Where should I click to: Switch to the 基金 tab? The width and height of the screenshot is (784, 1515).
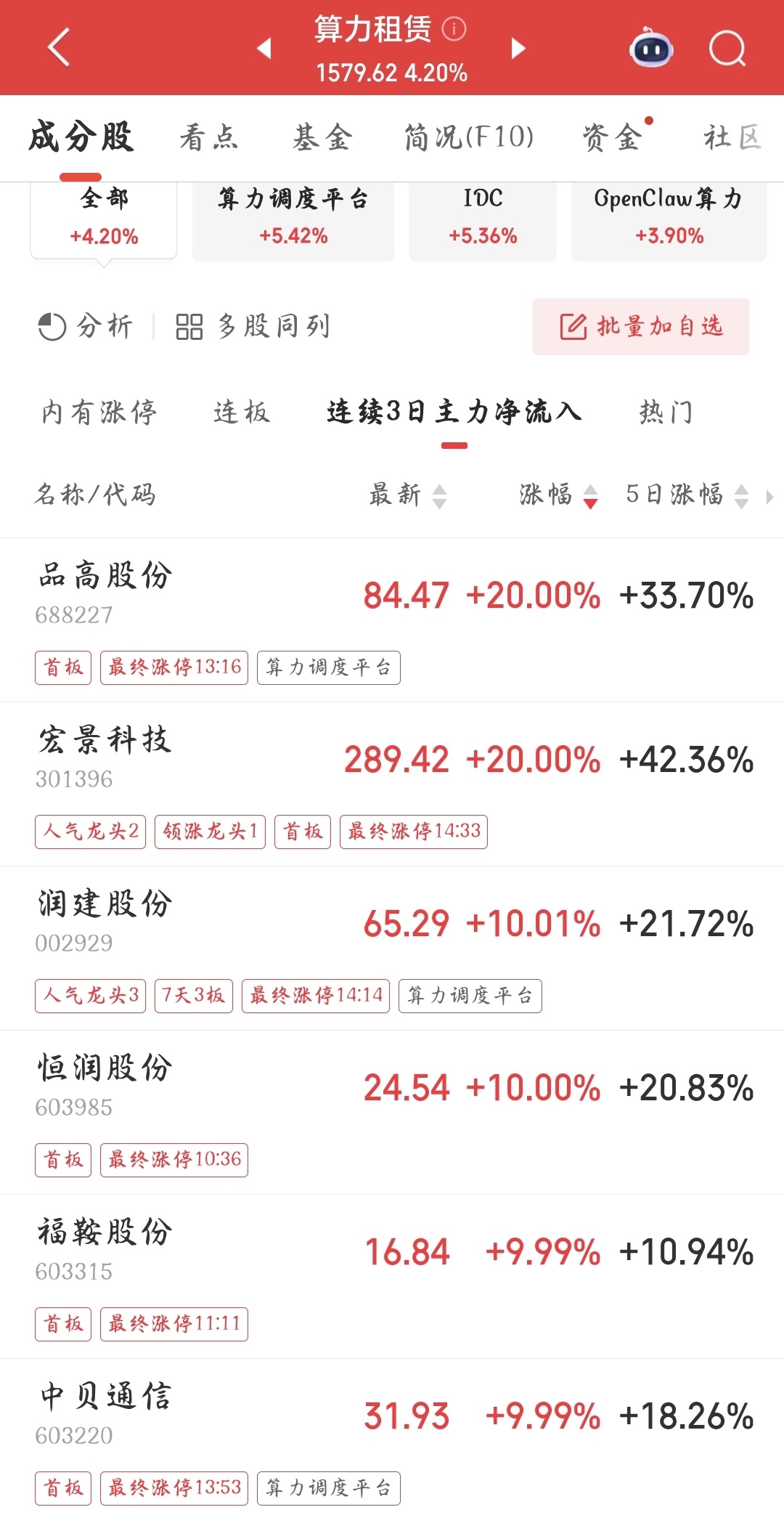322,137
